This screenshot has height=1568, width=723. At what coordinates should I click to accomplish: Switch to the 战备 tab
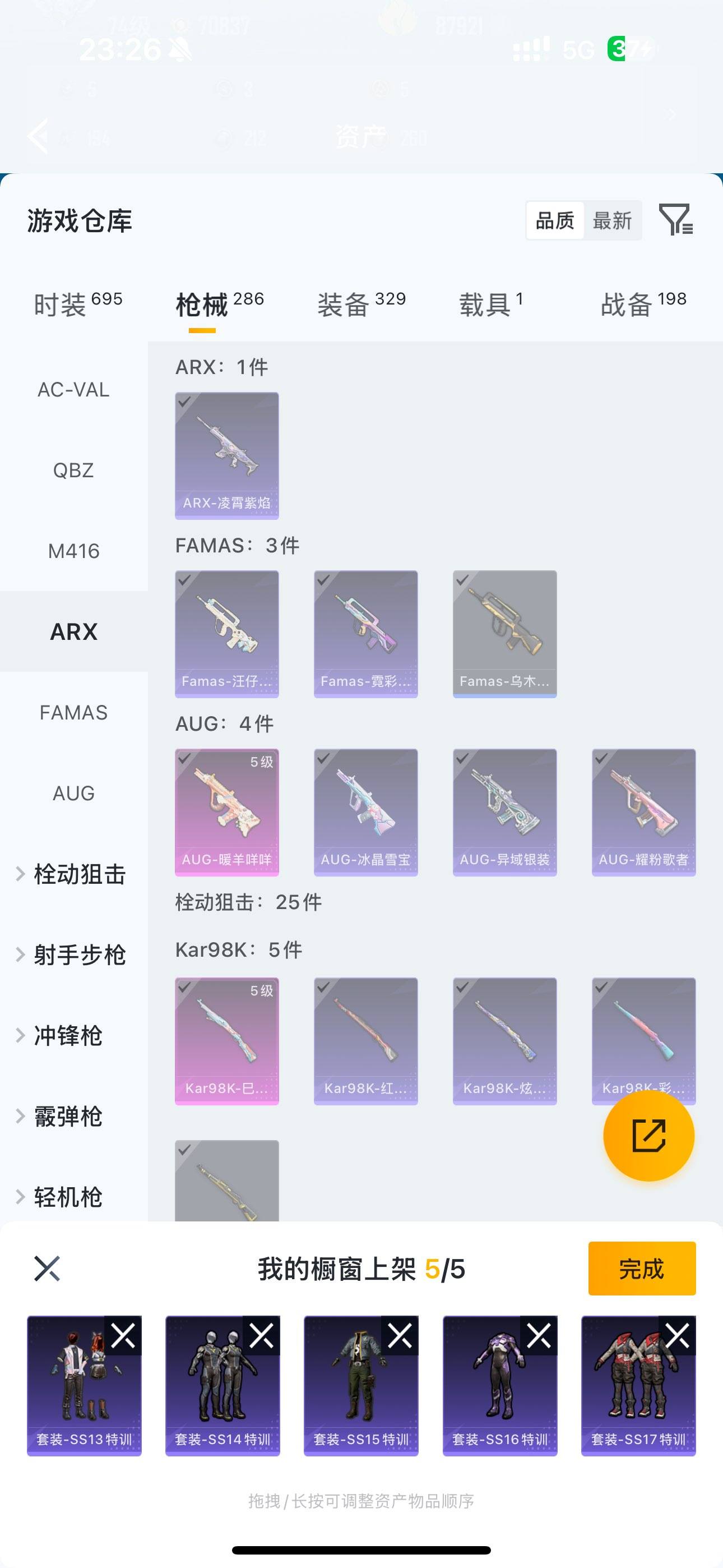pyautogui.click(x=643, y=304)
